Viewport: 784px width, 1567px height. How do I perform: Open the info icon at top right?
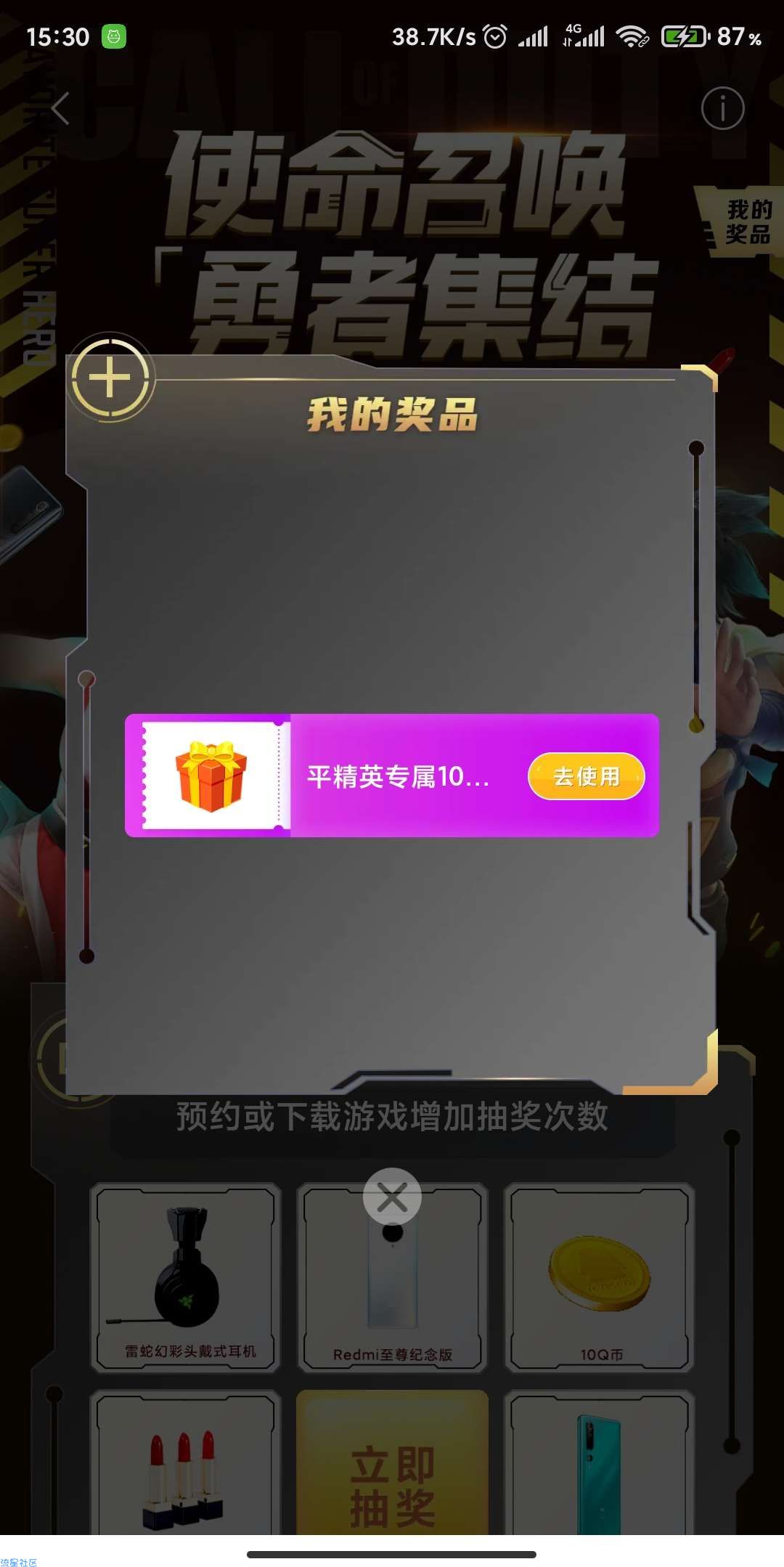(x=722, y=109)
